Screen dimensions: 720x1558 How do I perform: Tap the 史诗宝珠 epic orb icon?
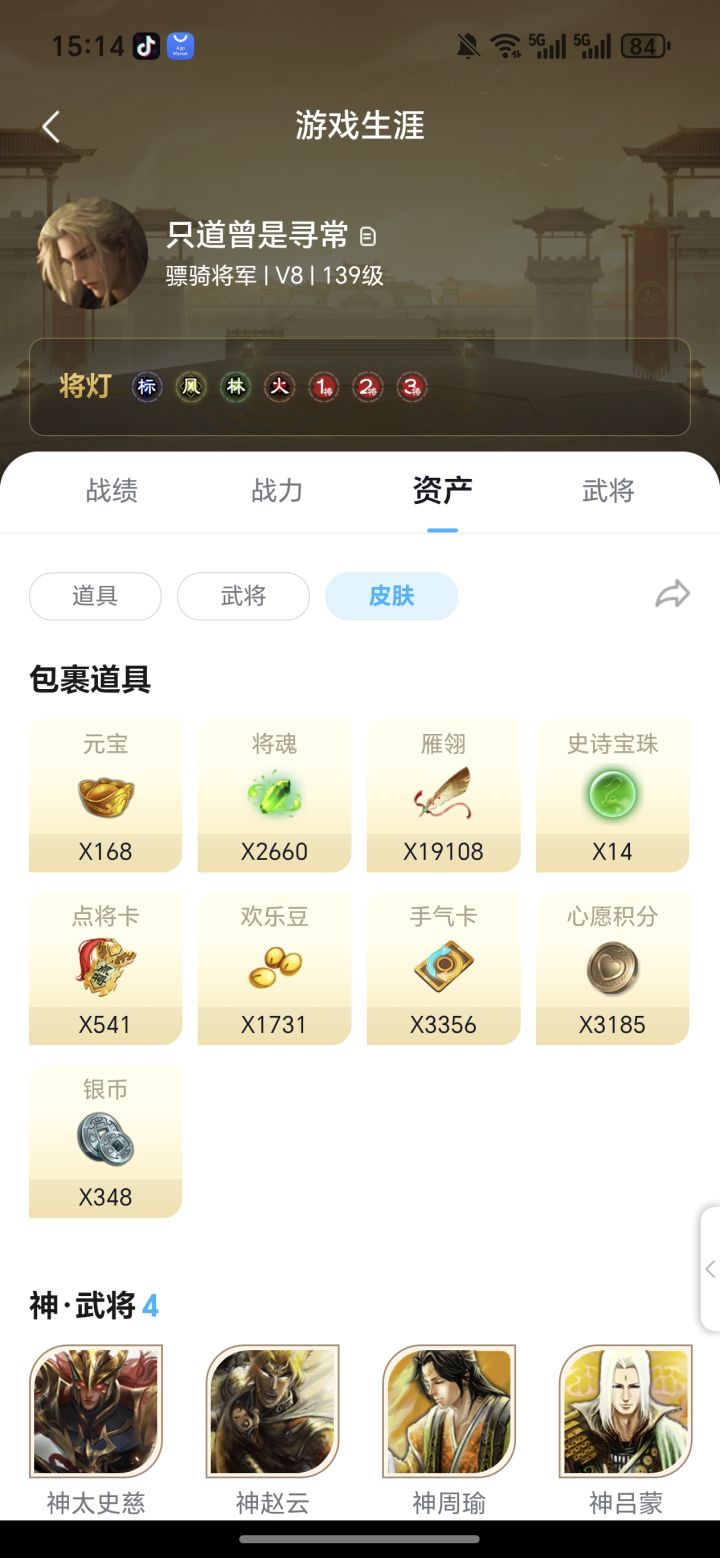pyautogui.click(x=612, y=793)
